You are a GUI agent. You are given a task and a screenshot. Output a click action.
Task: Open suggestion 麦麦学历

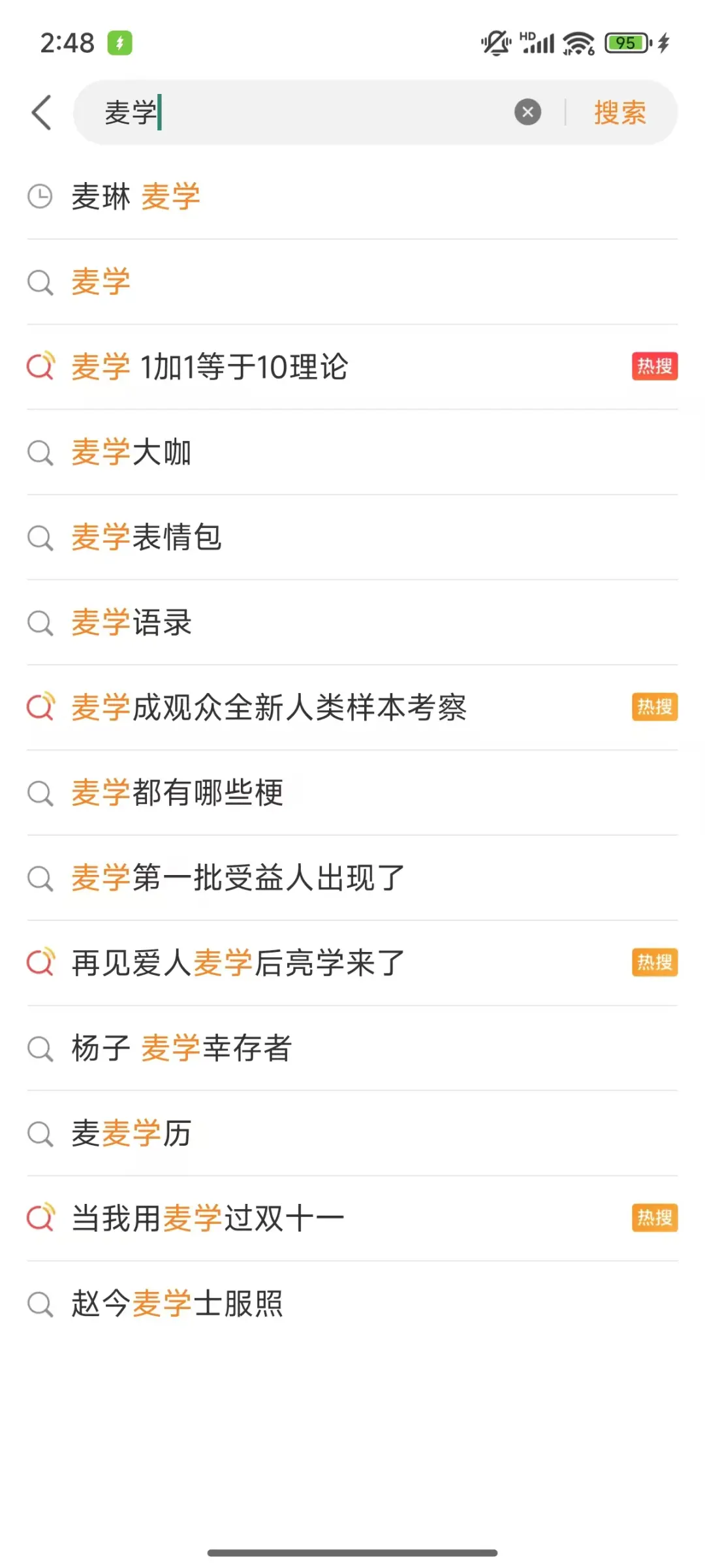(x=129, y=1131)
